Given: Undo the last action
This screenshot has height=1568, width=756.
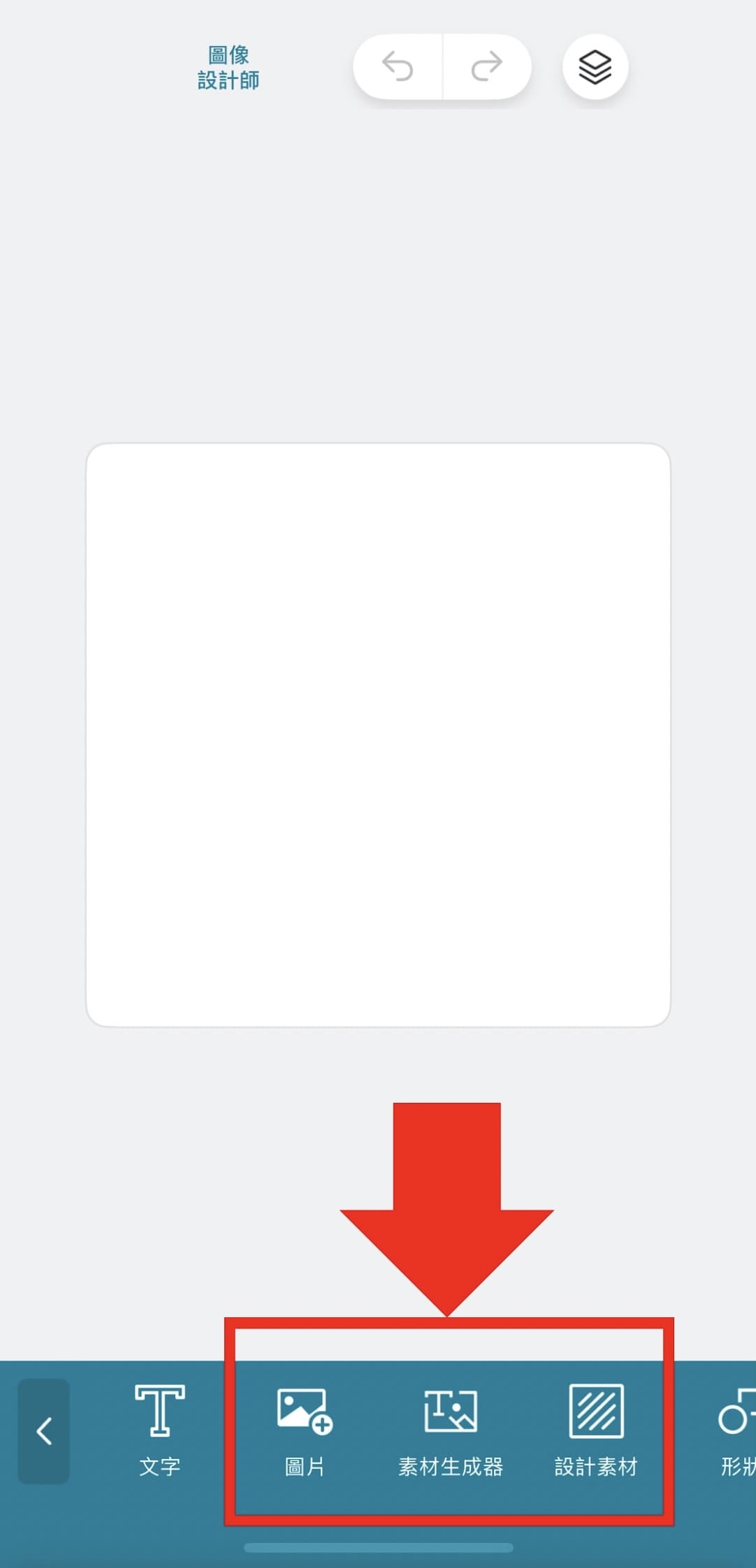Looking at the screenshot, I should 398,67.
